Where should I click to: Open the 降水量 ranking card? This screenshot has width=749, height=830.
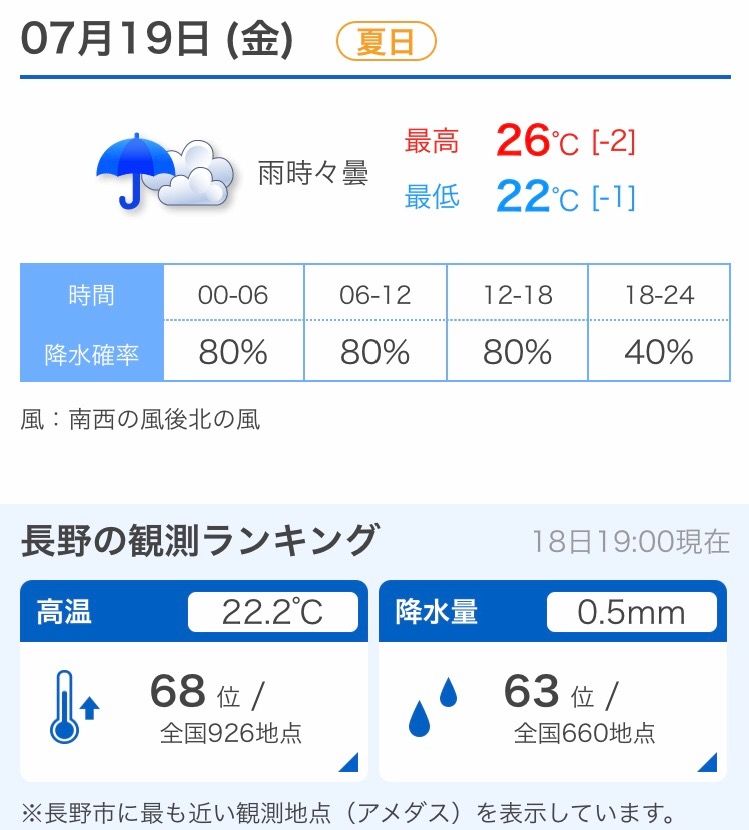tap(554, 679)
